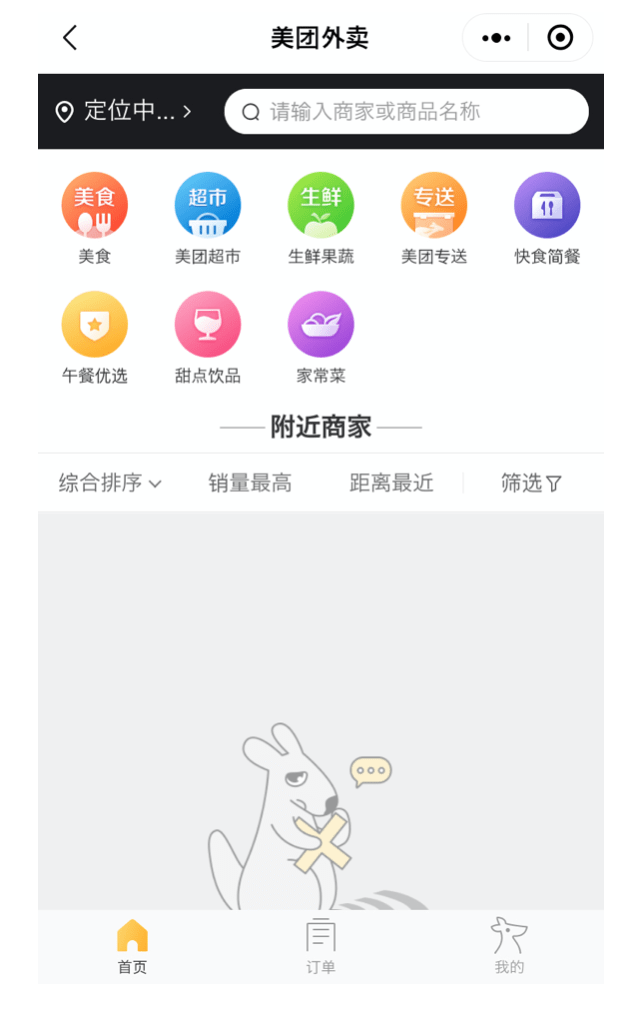
Task: Open the 美团超市 category
Action: (x=208, y=218)
